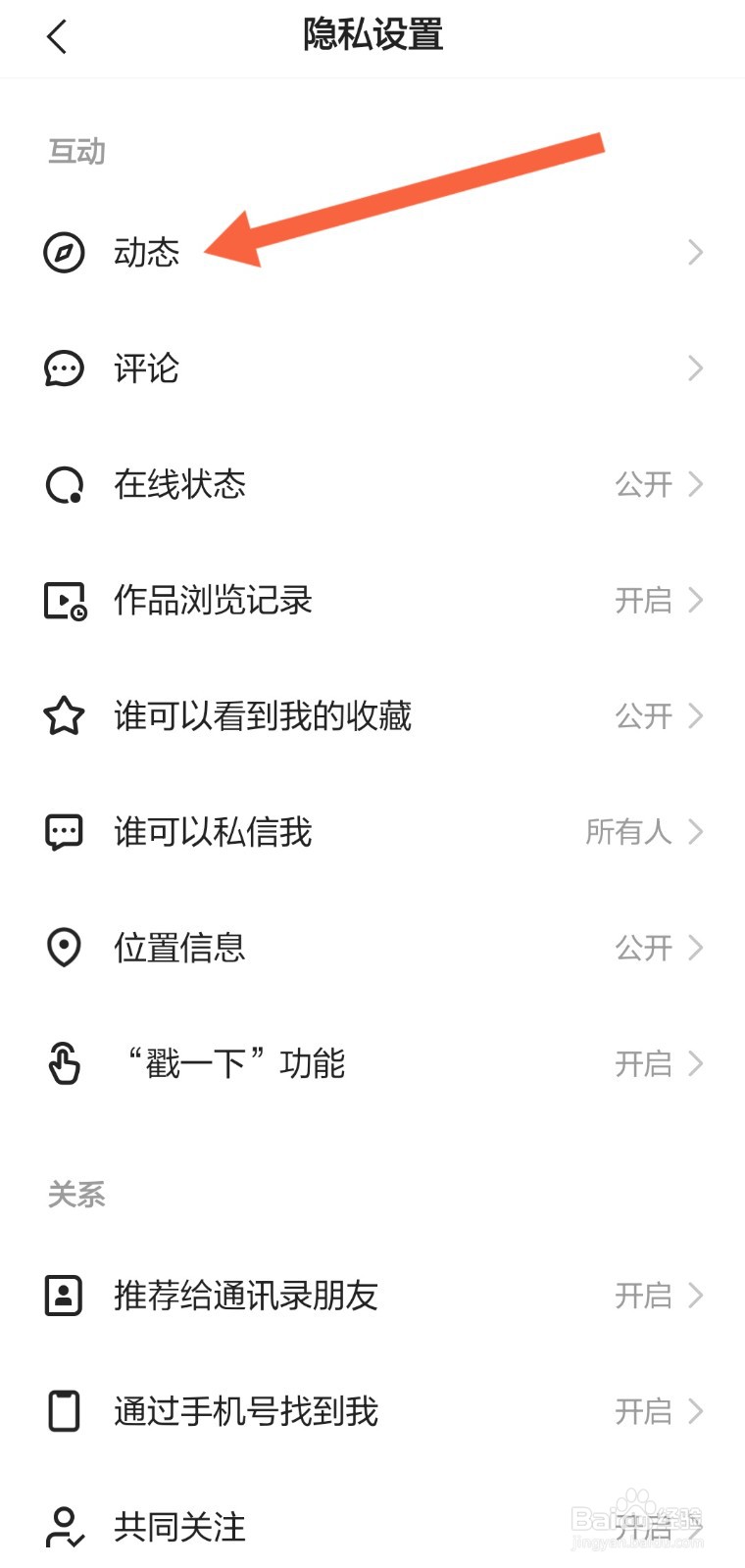This screenshot has width=745, height=1568.
Task: Go back from 隐私设置 page
Action: pos(57,37)
